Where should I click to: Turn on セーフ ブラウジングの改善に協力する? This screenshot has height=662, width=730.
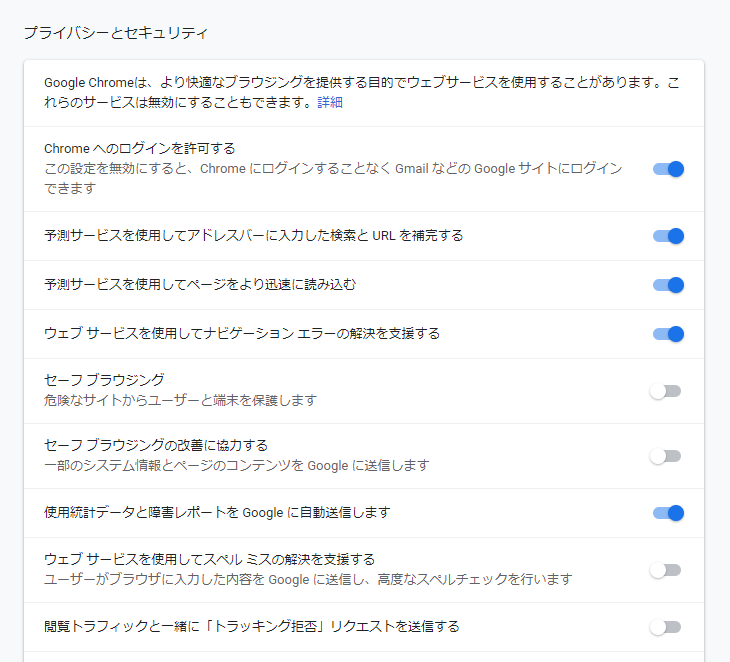click(x=666, y=456)
